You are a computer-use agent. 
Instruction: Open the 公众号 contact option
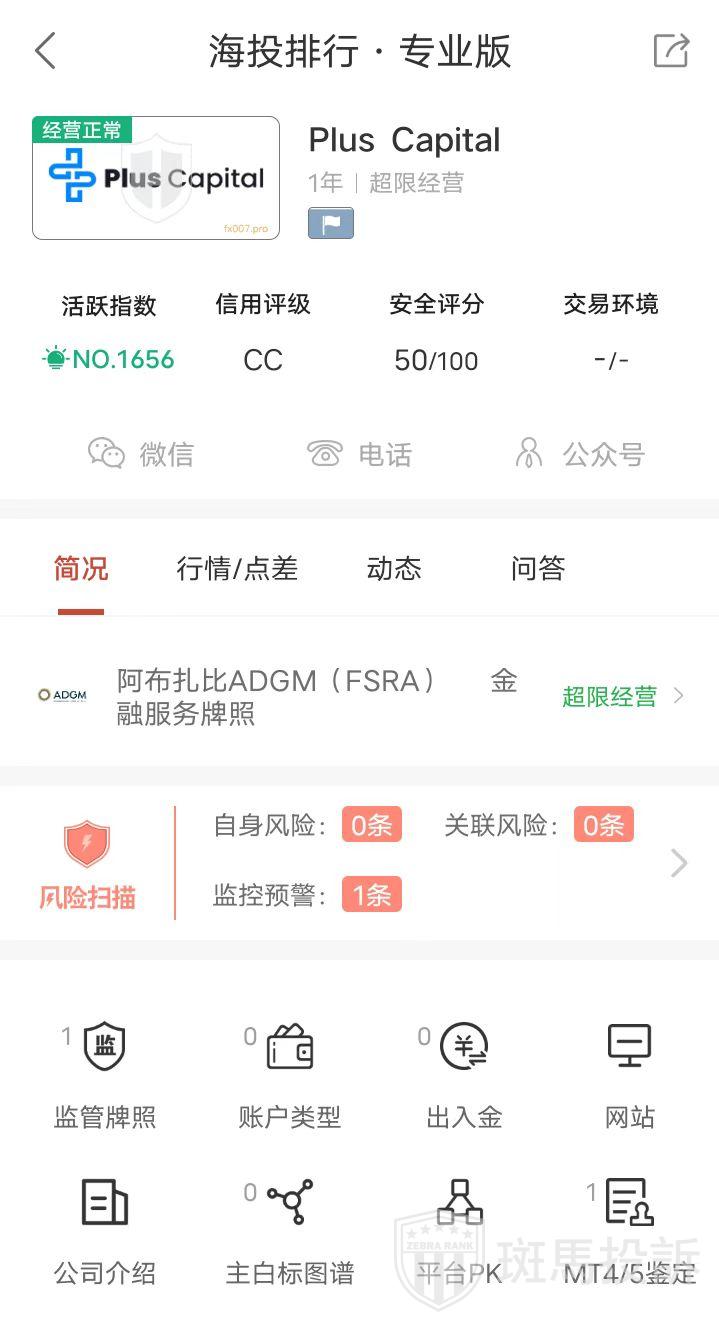579,454
